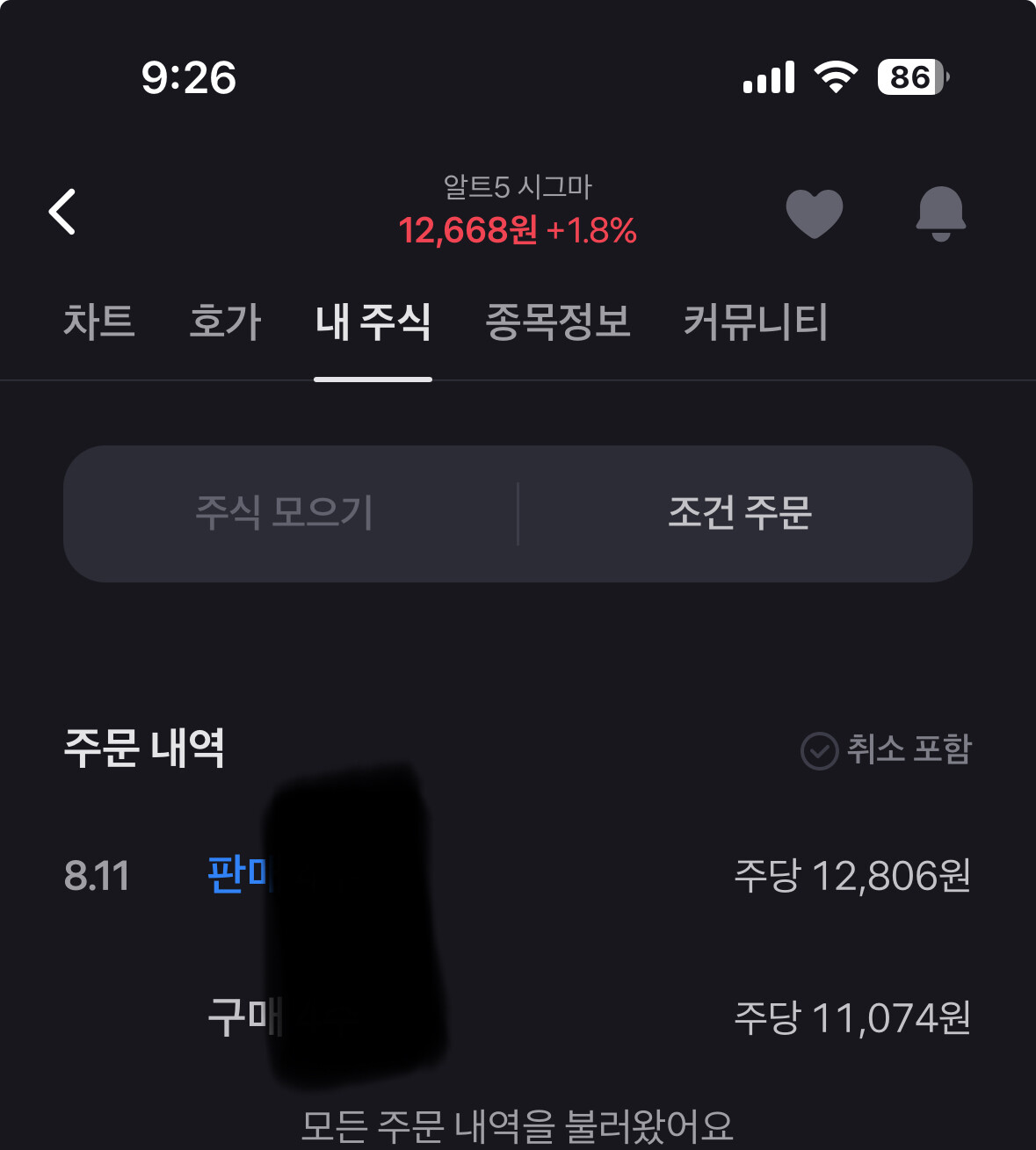Switch to the 차트 tab
This screenshot has width=1036, height=1150.
(99, 322)
